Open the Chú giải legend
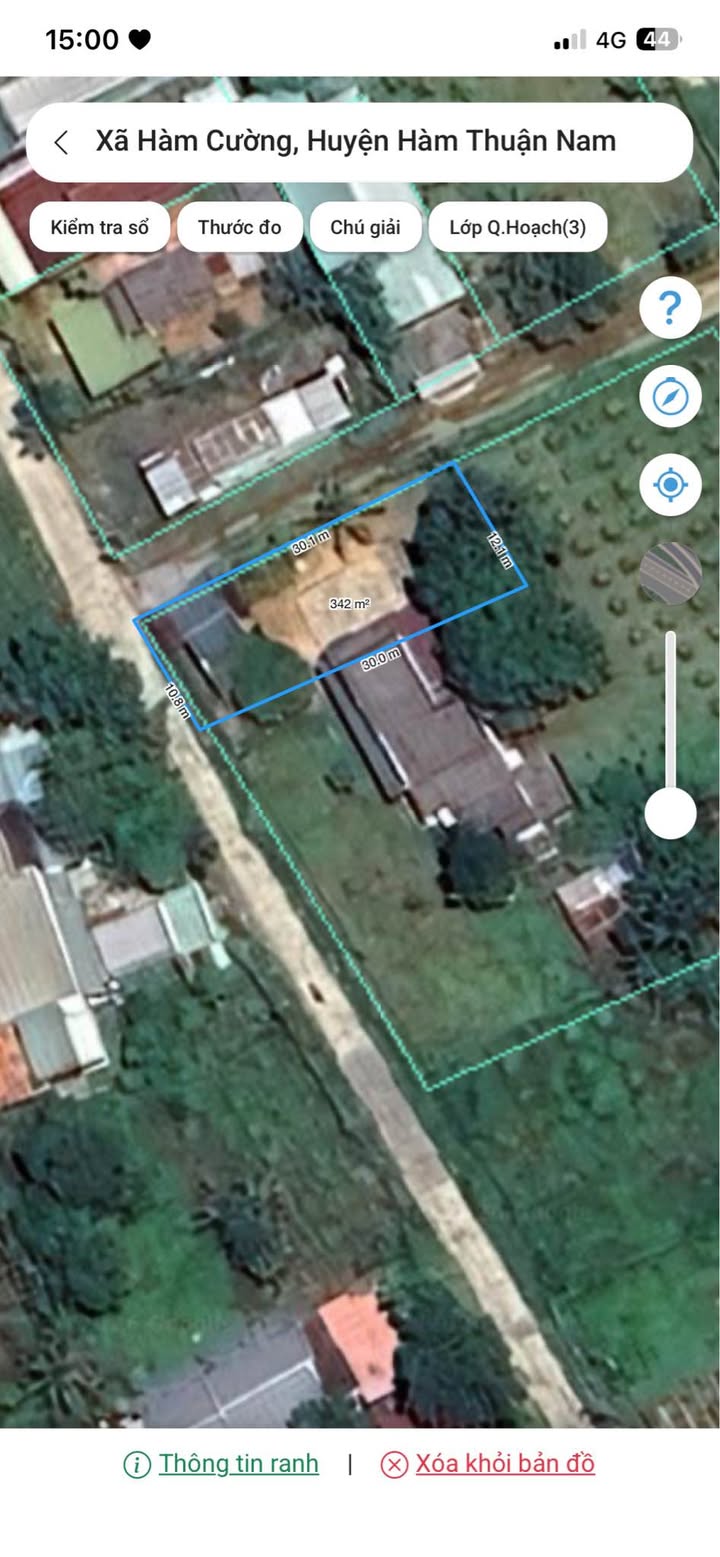720x1557 pixels. [365, 227]
